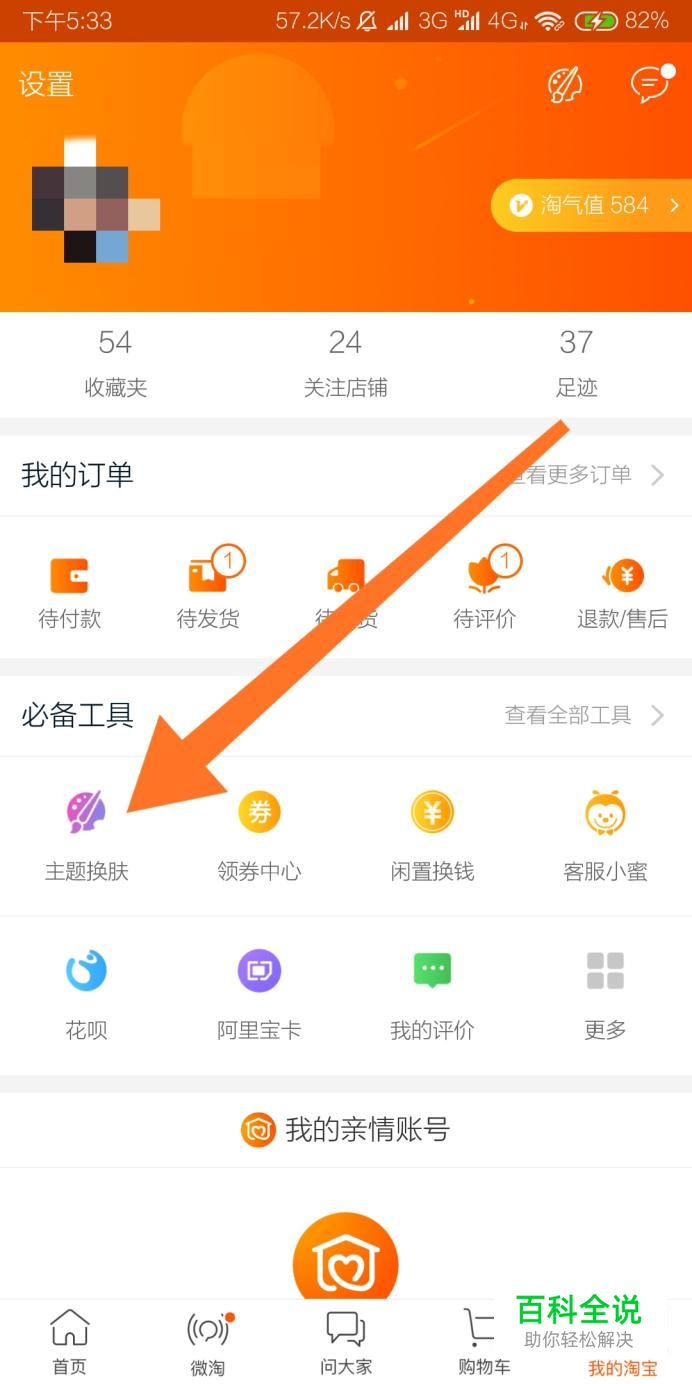This screenshot has height=1384, width=692.
Task: Open 主题换肤 tool
Action: click(x=87, y=834)
